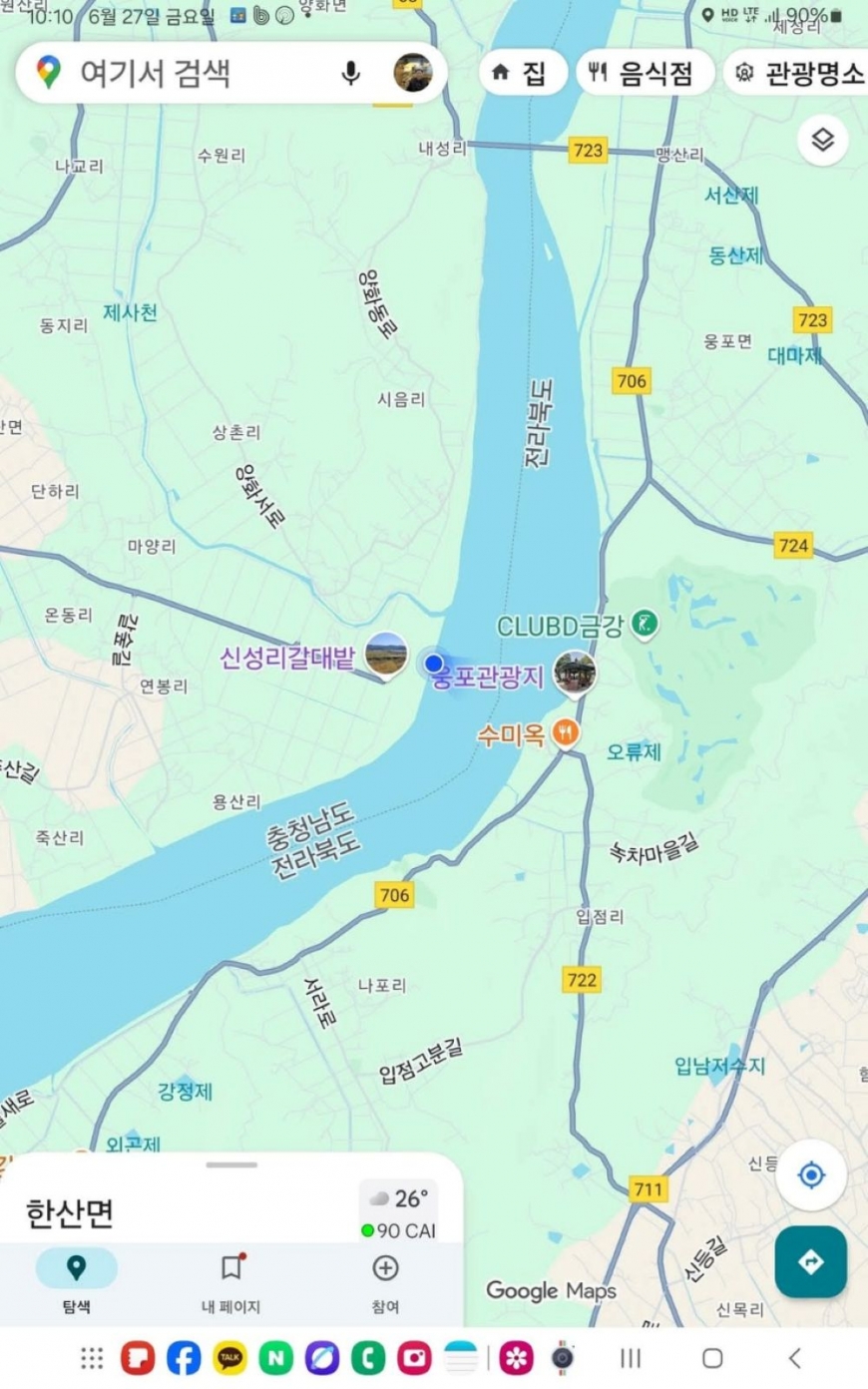Open the weather card showing 26°

[x=398, y=1211]
